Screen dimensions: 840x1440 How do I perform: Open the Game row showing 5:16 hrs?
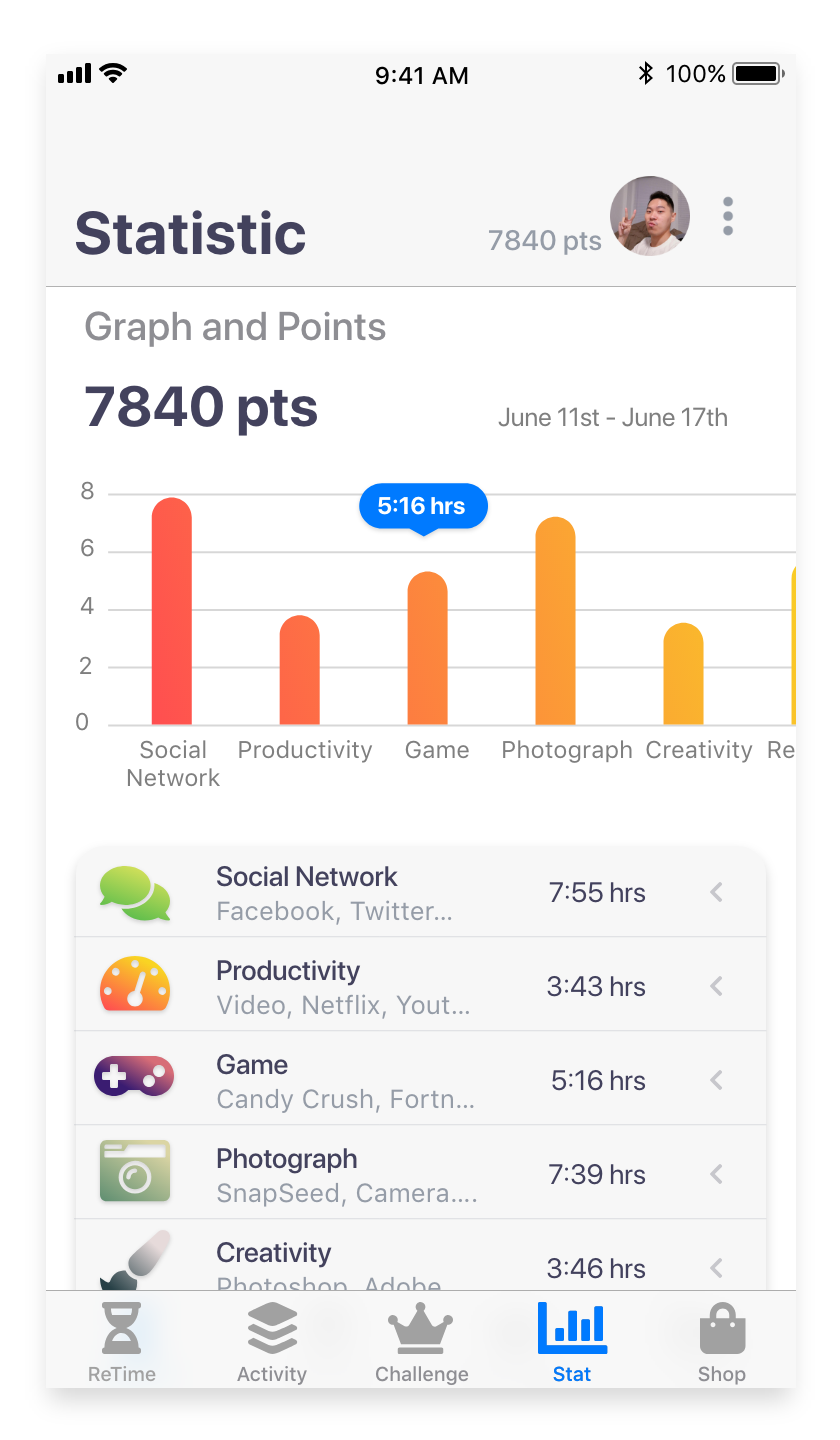coord(421,1079)
